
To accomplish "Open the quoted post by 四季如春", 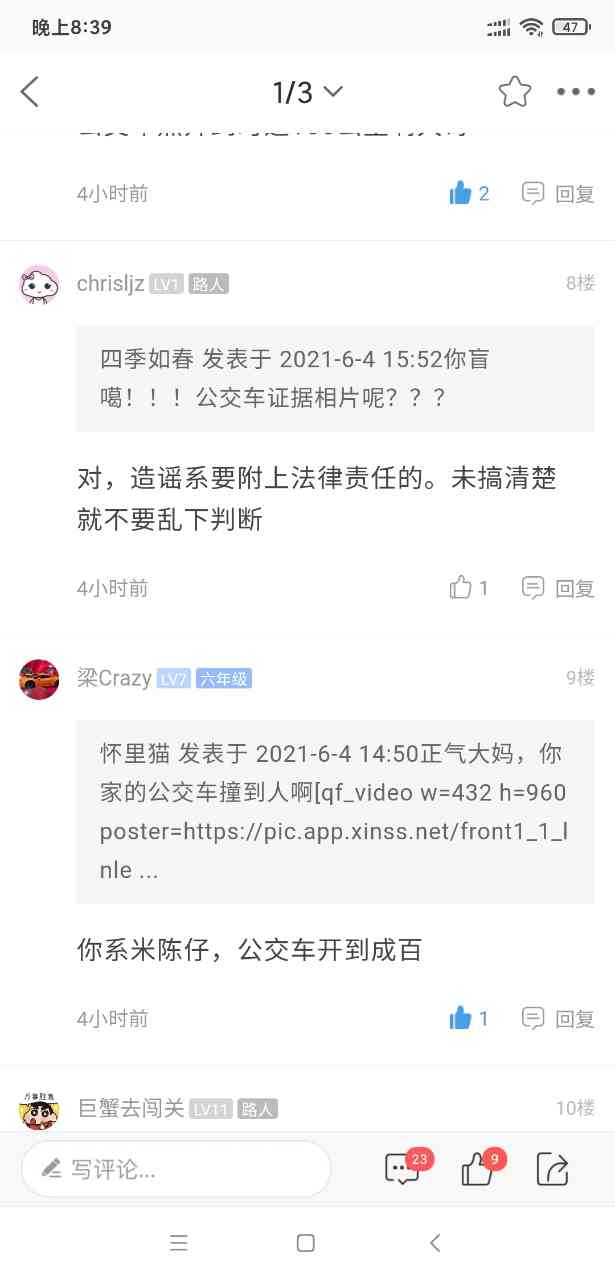I will pyautogui.click(x=335, y=378).
